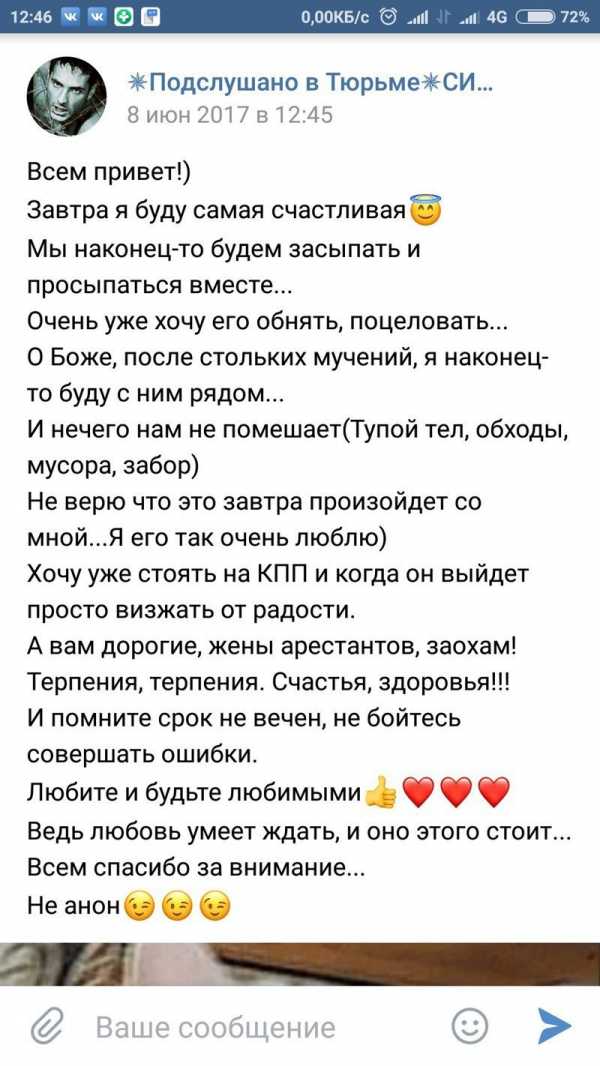Open the attached photo below the post
This screenshot has width=600, height=1066.
(300, 963)
